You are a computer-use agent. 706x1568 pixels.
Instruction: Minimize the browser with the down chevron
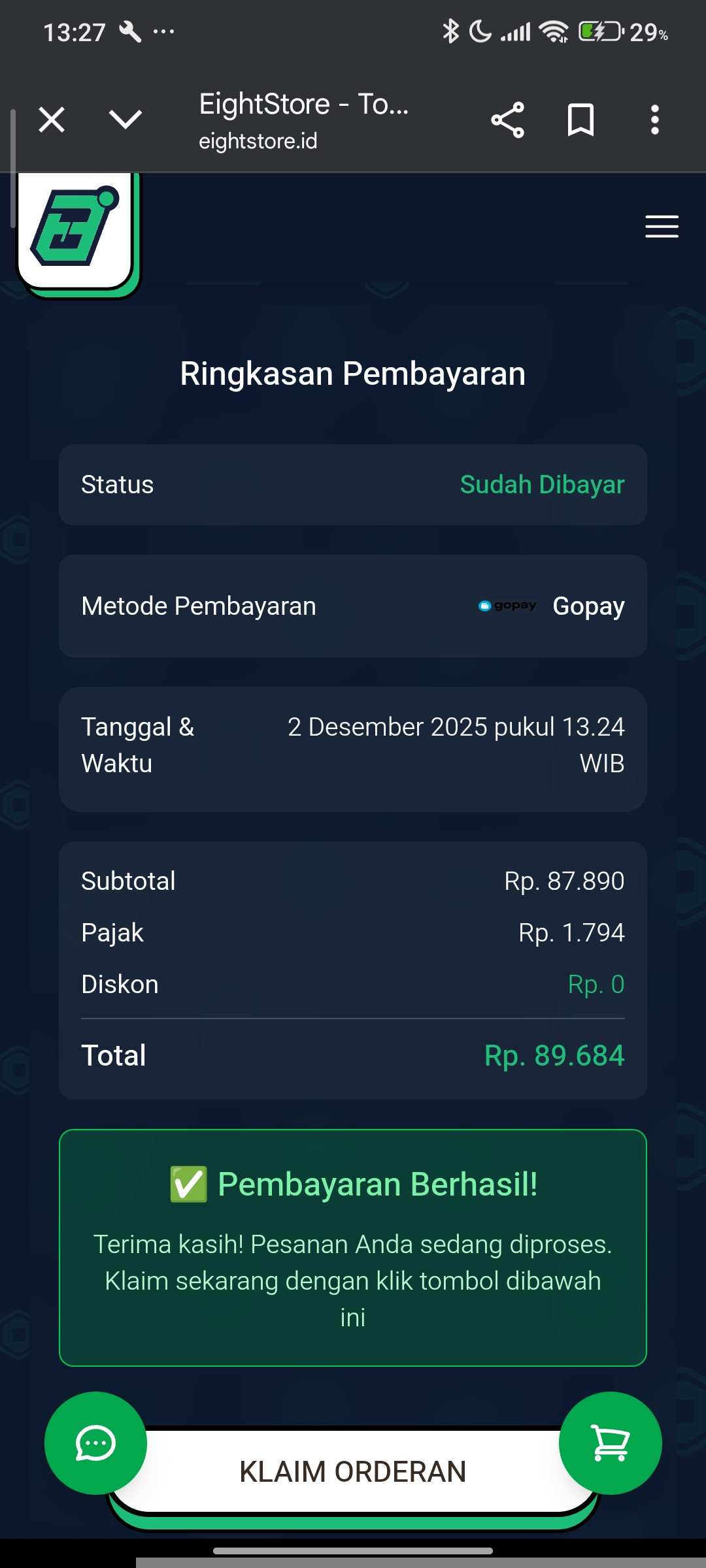(125, 120)
